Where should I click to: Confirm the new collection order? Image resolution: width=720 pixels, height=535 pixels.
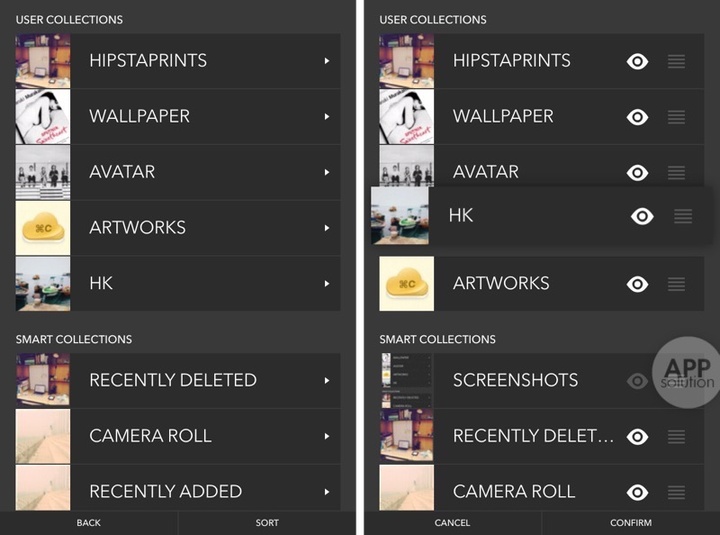click(x=631, y=523)
